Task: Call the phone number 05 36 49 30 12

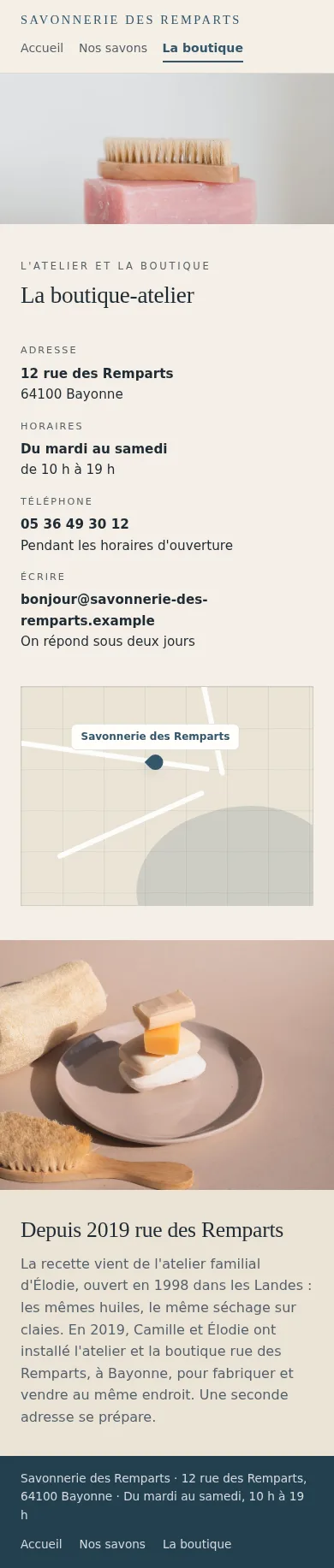Action: pos(75,524)
